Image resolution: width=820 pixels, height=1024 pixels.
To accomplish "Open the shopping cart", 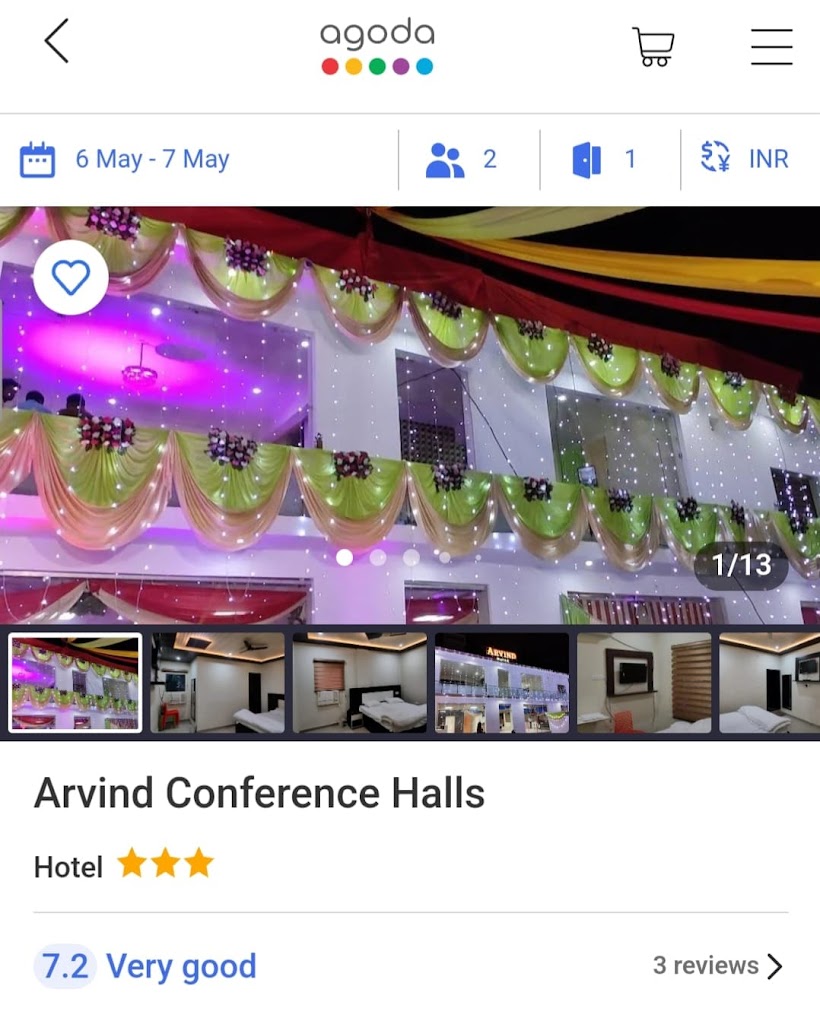I will pyautogui.click(x=653, y=46).
